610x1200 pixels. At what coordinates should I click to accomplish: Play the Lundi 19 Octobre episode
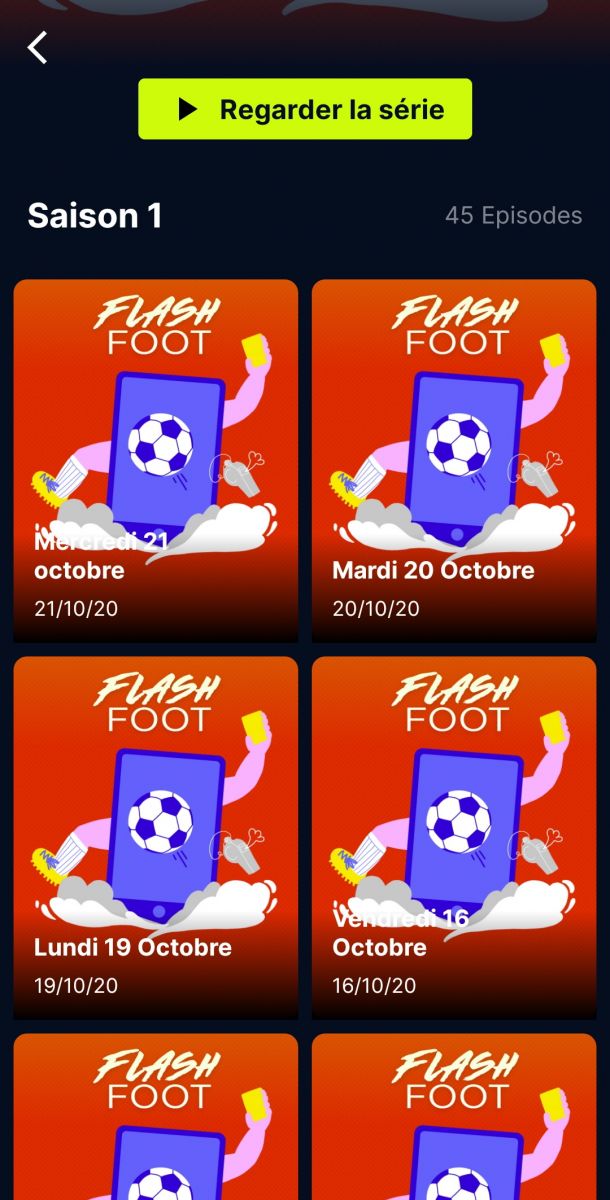coord(156,837)
